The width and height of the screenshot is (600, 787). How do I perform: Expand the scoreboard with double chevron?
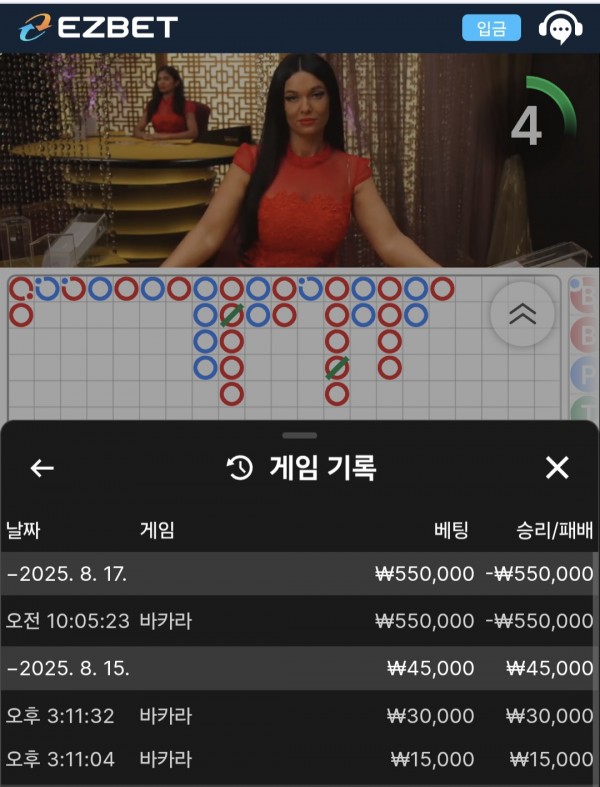click(522, 314)
